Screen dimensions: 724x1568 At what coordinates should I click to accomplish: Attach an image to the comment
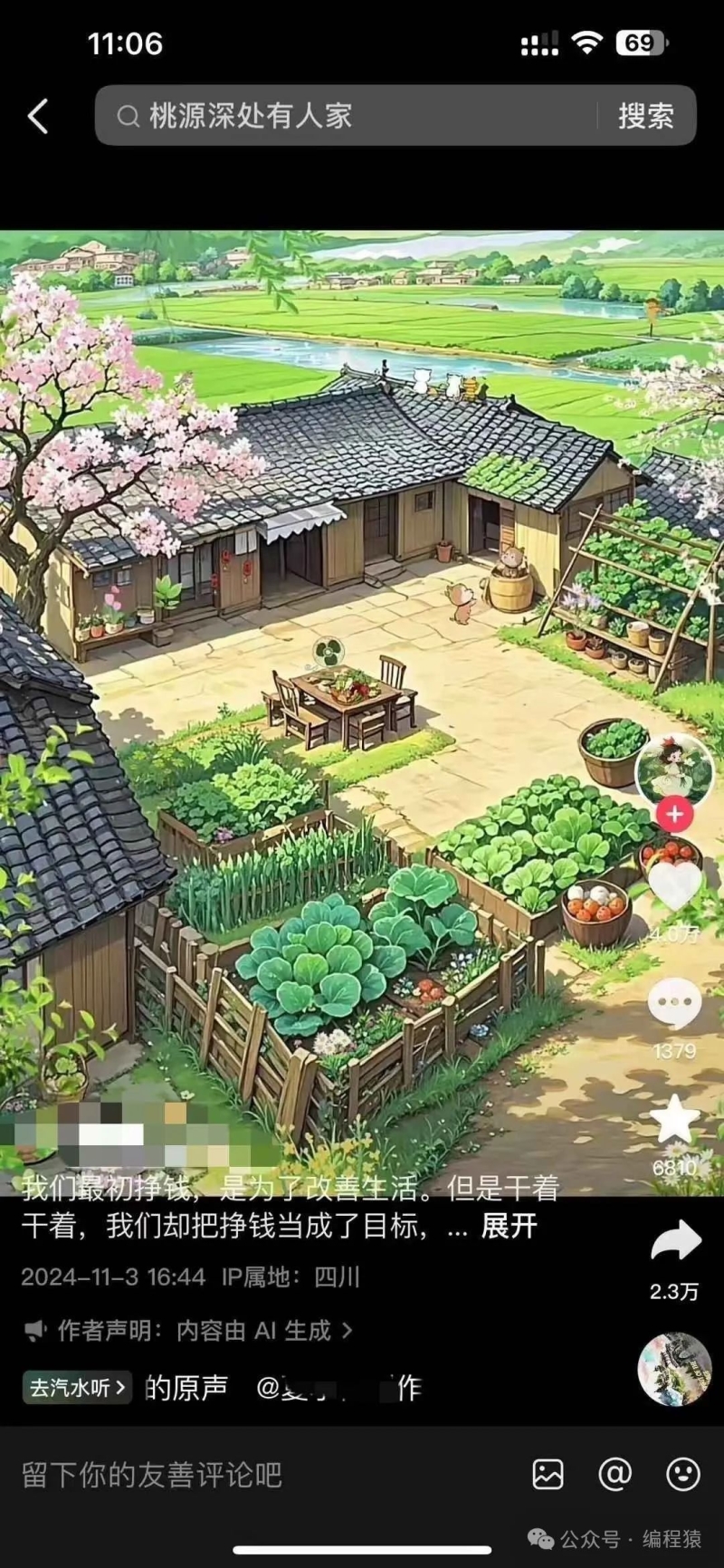(548, 1475)
